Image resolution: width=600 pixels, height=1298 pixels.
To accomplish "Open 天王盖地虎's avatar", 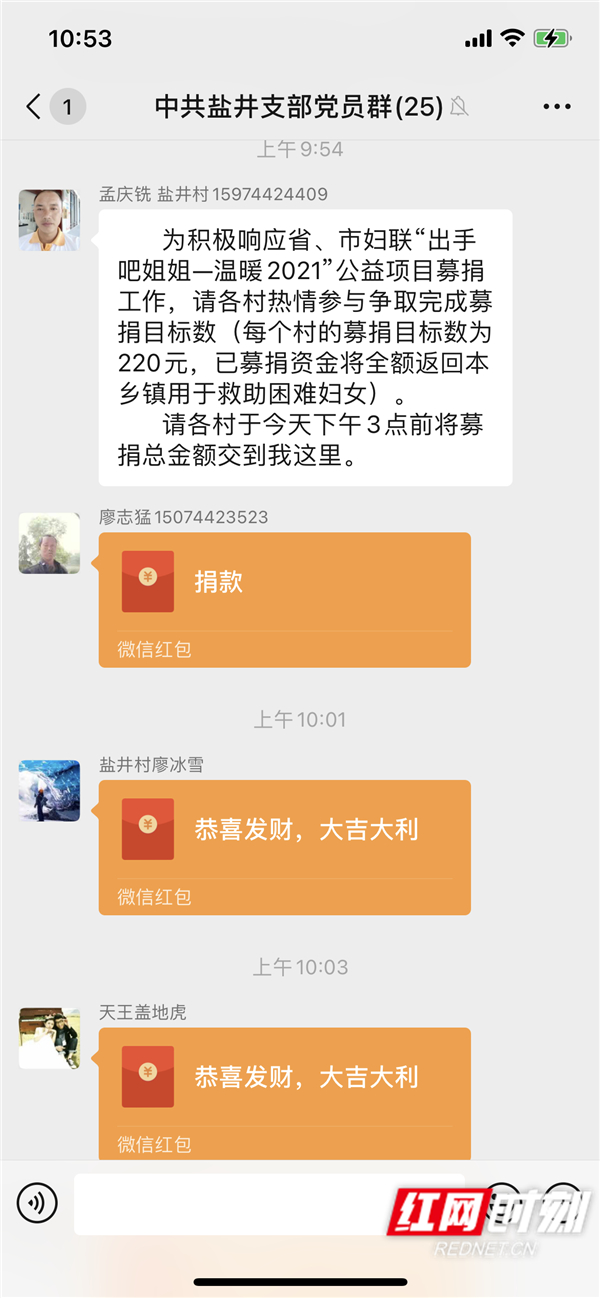I will [x=49, y=1038].
